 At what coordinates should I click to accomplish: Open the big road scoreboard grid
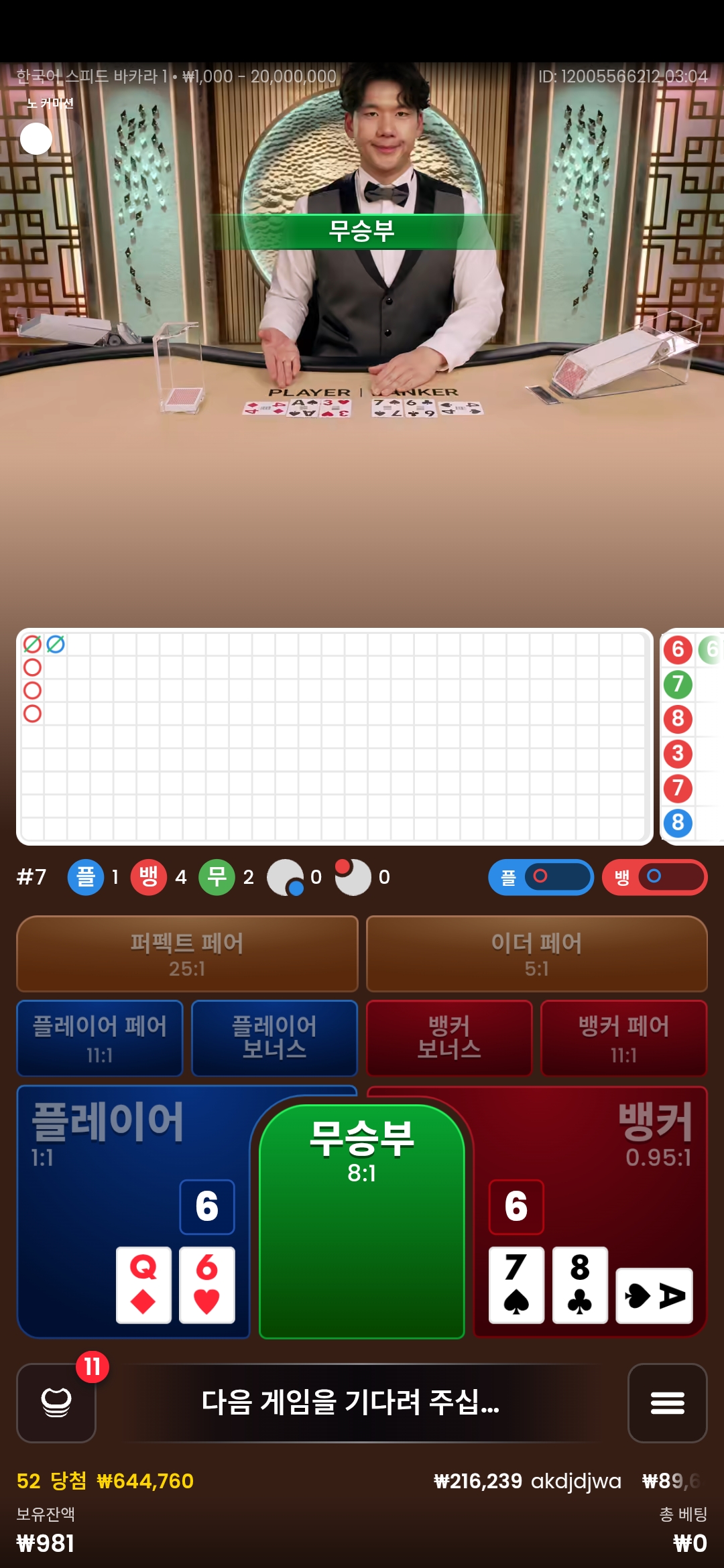(x=334, y=736)
